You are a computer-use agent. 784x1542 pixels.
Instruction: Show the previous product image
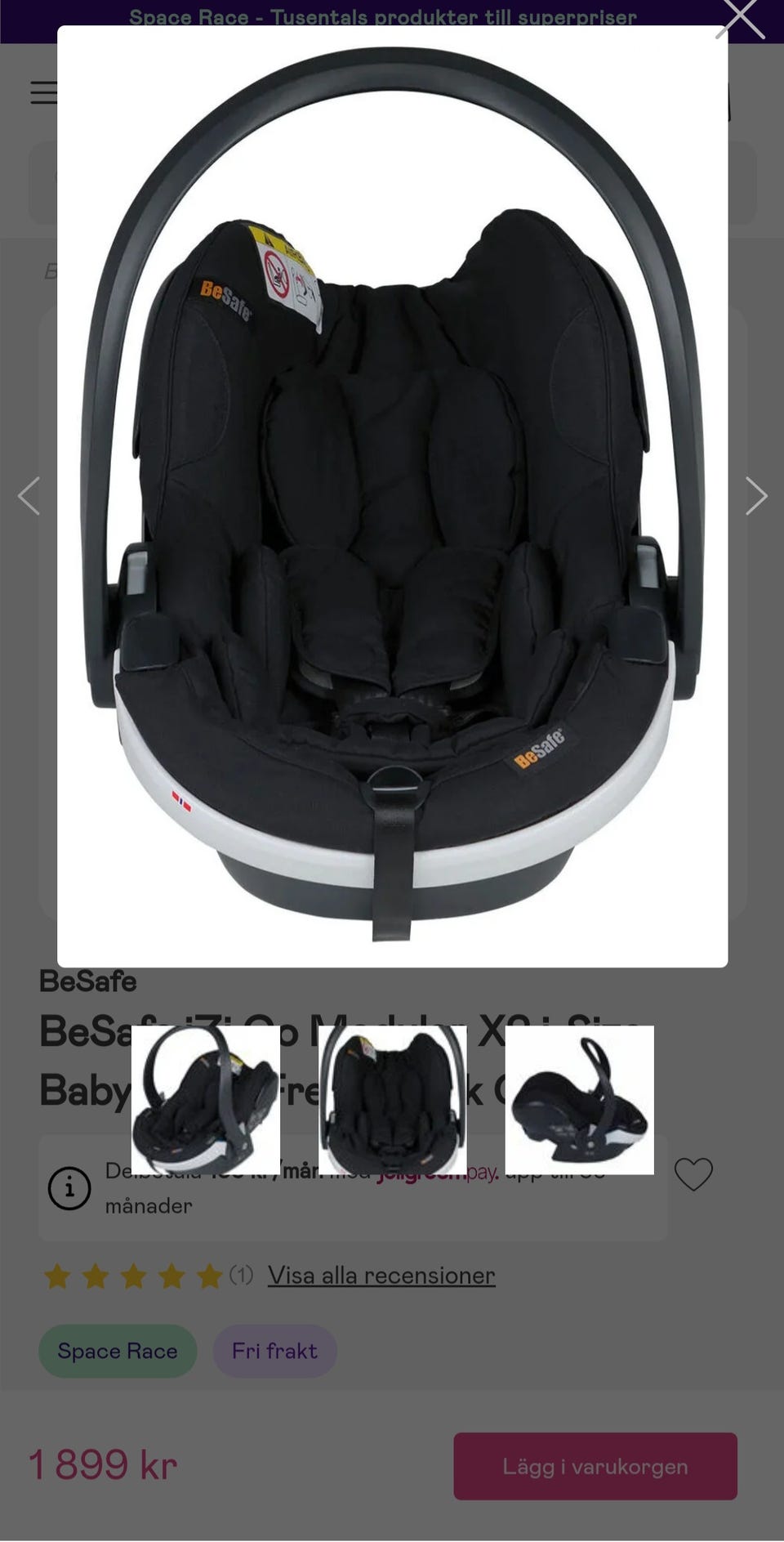tap(29, 495)
